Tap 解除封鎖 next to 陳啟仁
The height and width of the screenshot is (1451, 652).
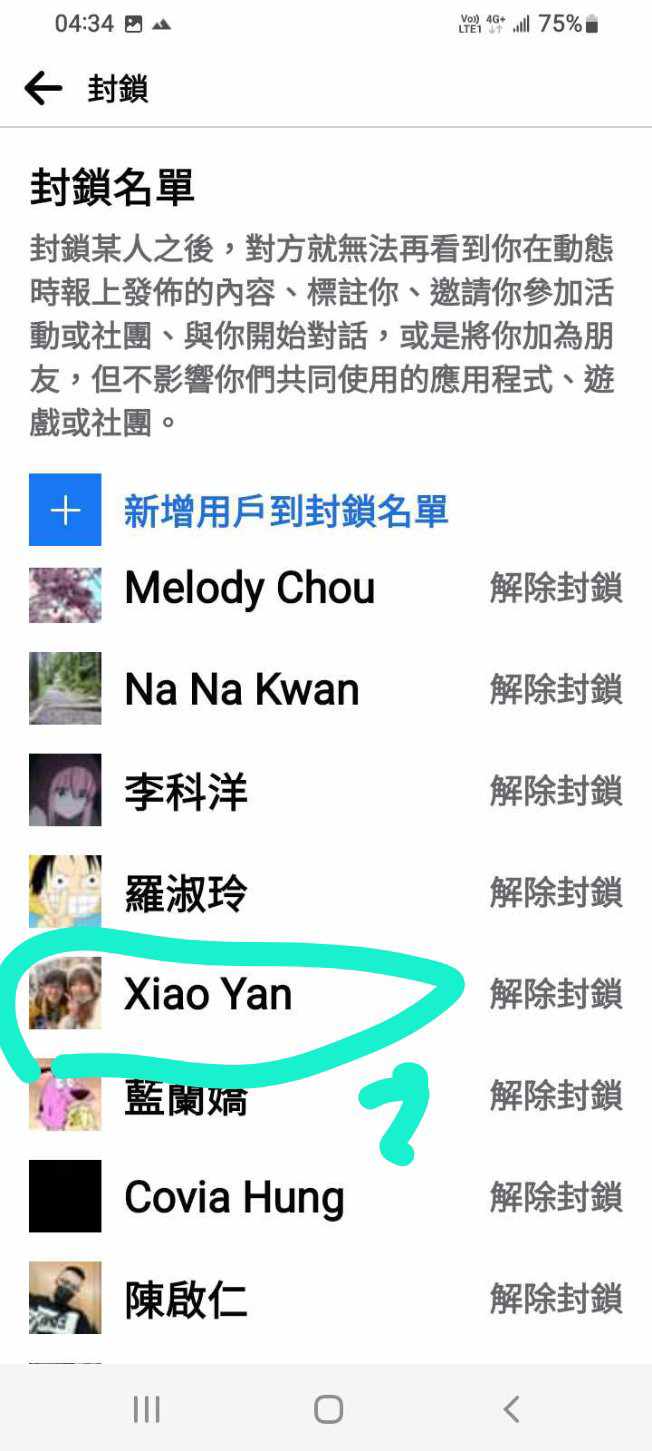click(x=556, y=1299)
